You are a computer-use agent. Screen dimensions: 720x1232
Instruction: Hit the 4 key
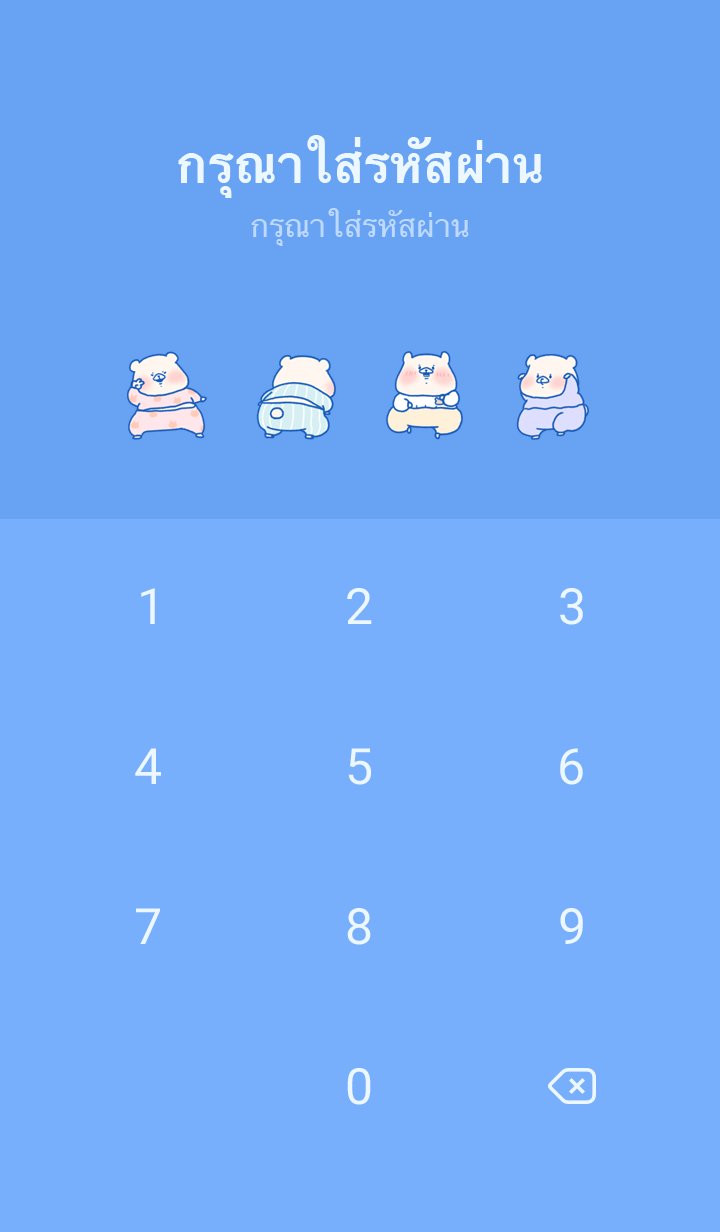point(148,767)
